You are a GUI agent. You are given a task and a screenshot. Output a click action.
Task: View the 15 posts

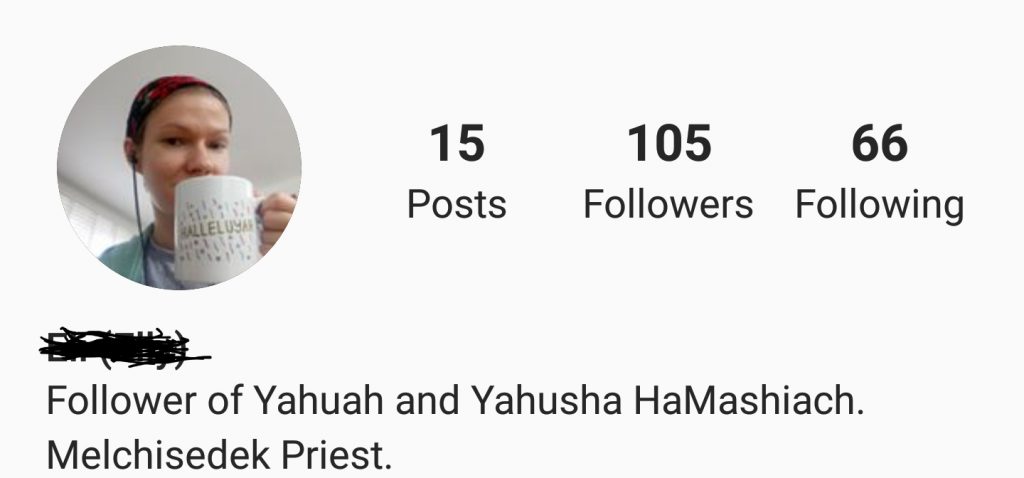[x=457, y=172]
